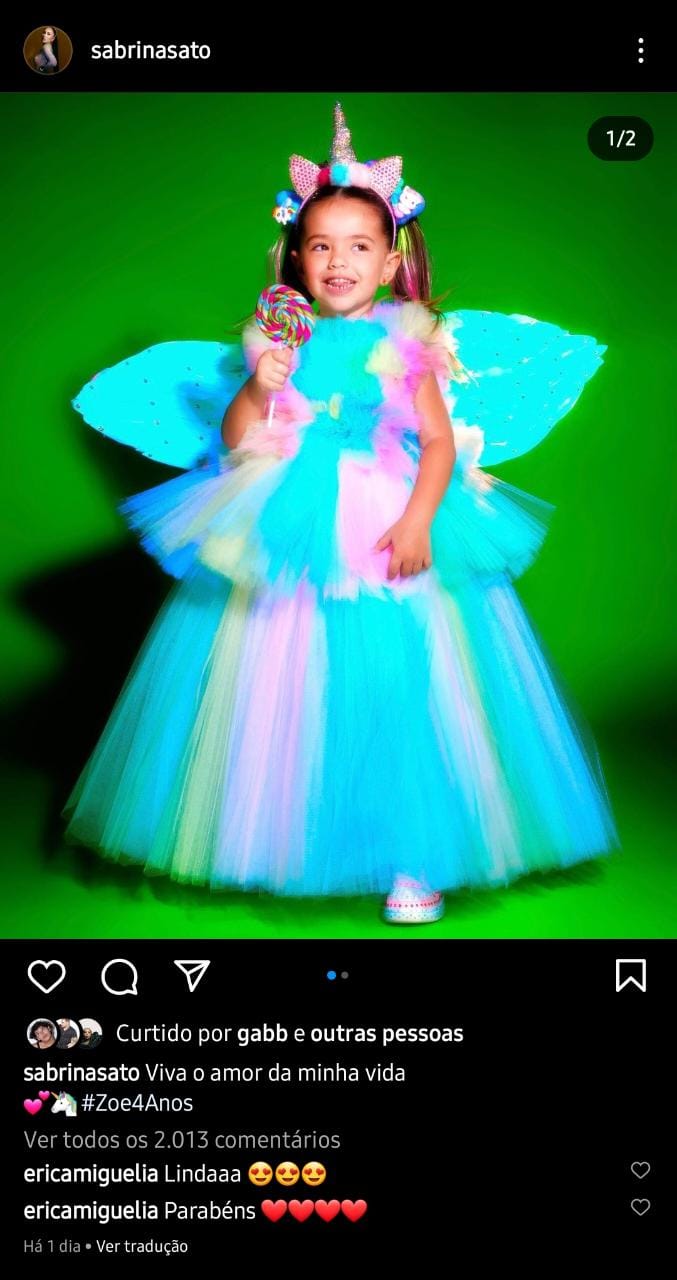The height and width of the screenshot is (1280, 677).
Task: Open the post overflow menu
Action: [x=640, y=50]
